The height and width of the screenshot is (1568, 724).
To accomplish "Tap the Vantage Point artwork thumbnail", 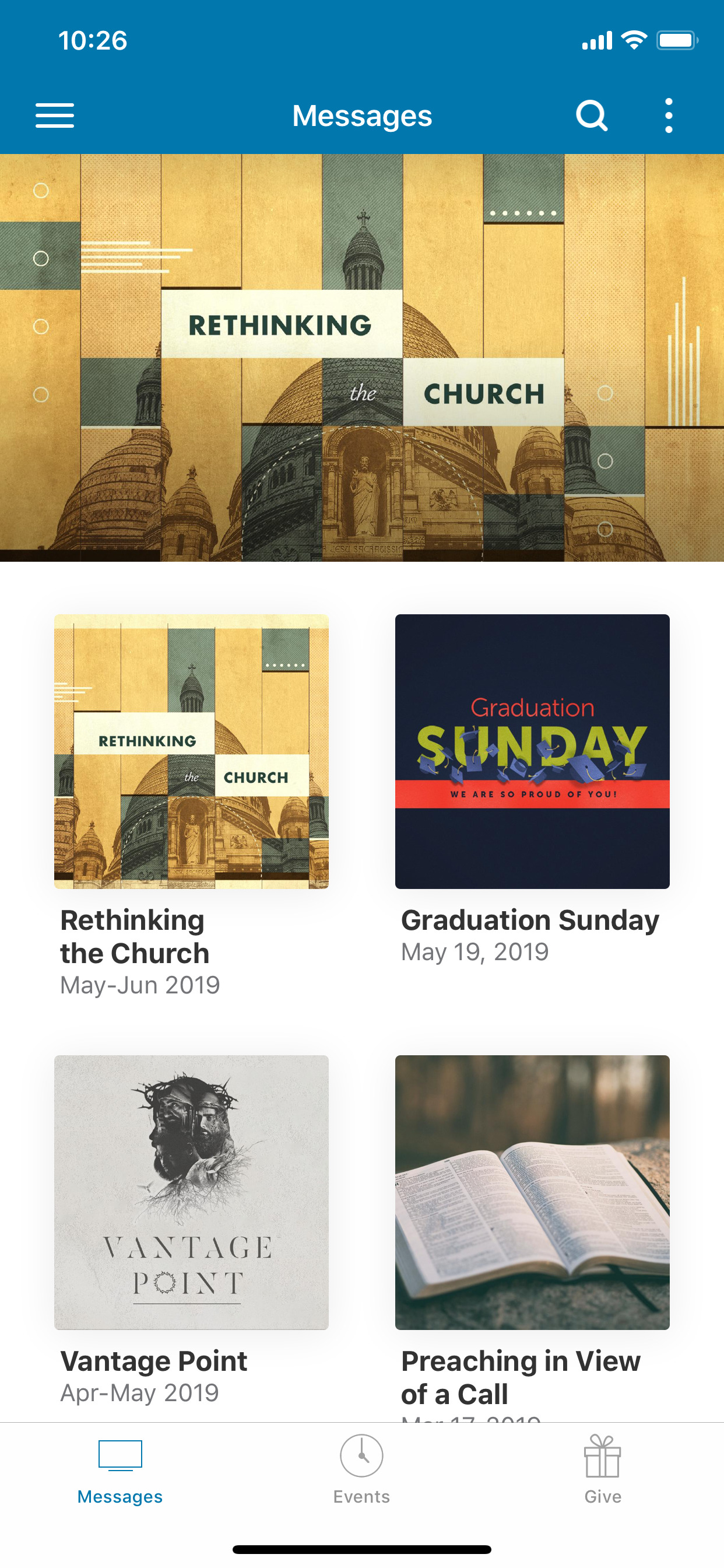I will pos(191,1193).
